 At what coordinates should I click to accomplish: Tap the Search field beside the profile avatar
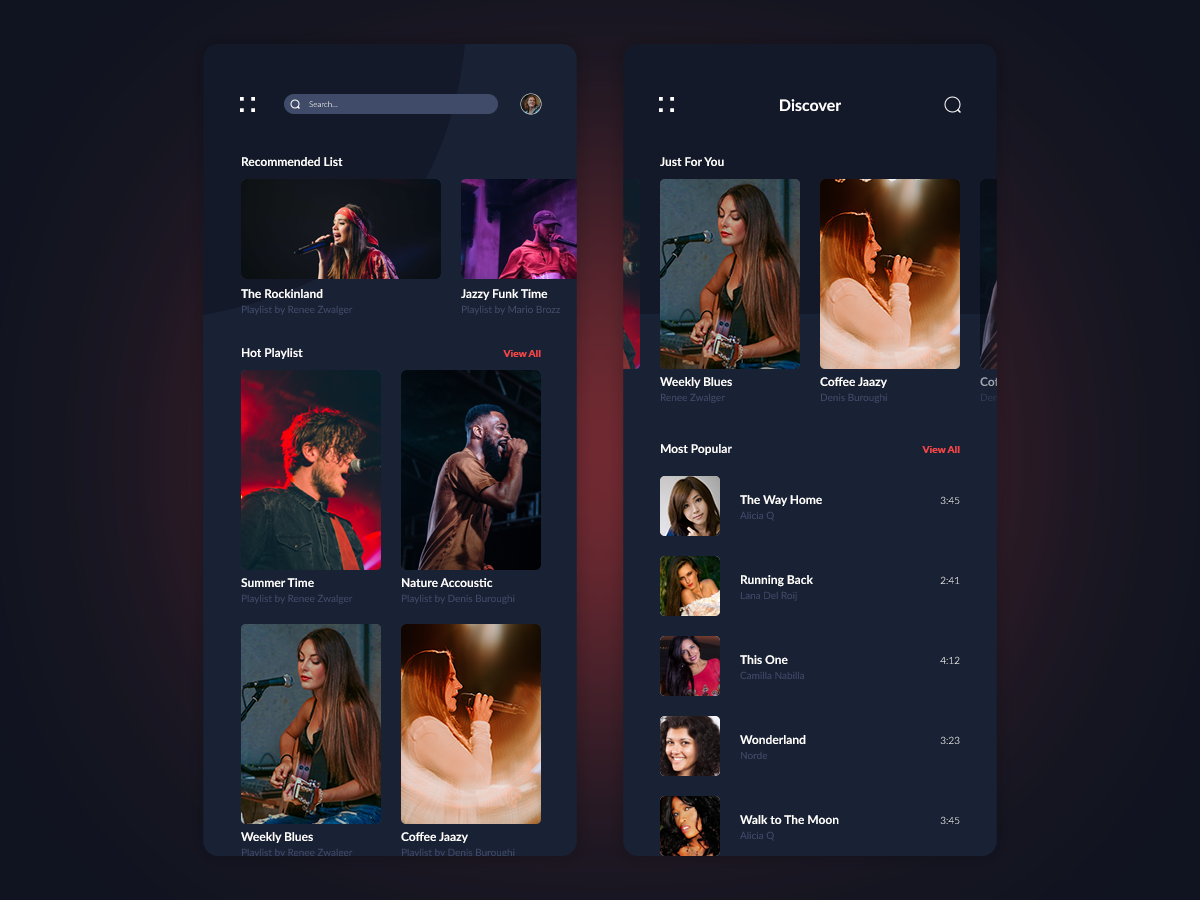coord(390,104)
